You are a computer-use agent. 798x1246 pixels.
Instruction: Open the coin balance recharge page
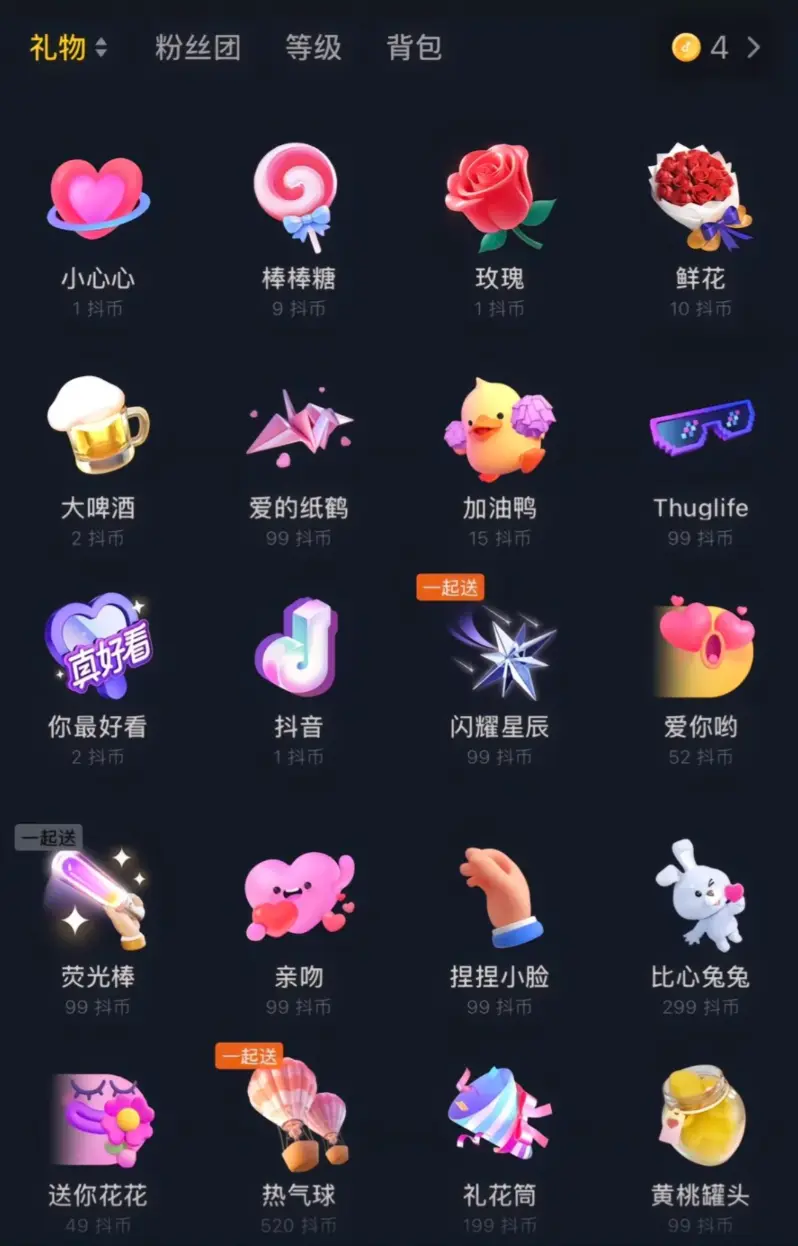(x=718, y=47)
